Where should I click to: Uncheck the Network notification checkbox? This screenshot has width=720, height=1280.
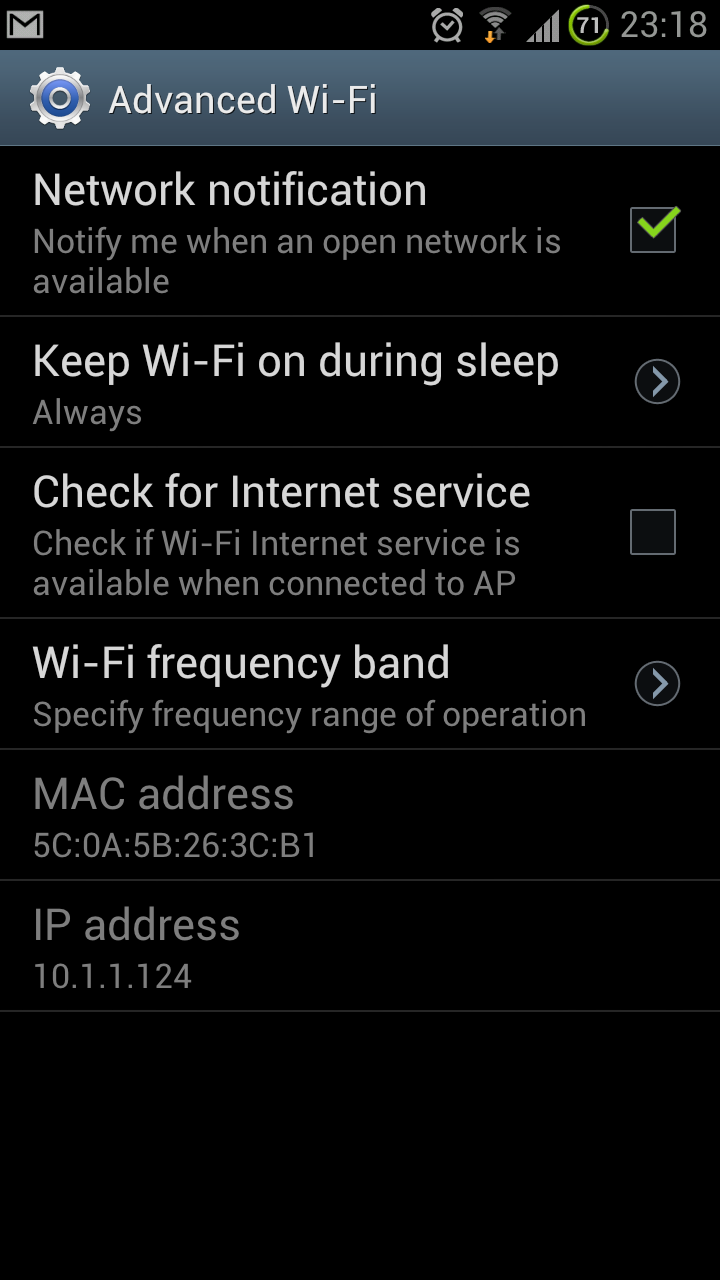[x=653, y=230]
